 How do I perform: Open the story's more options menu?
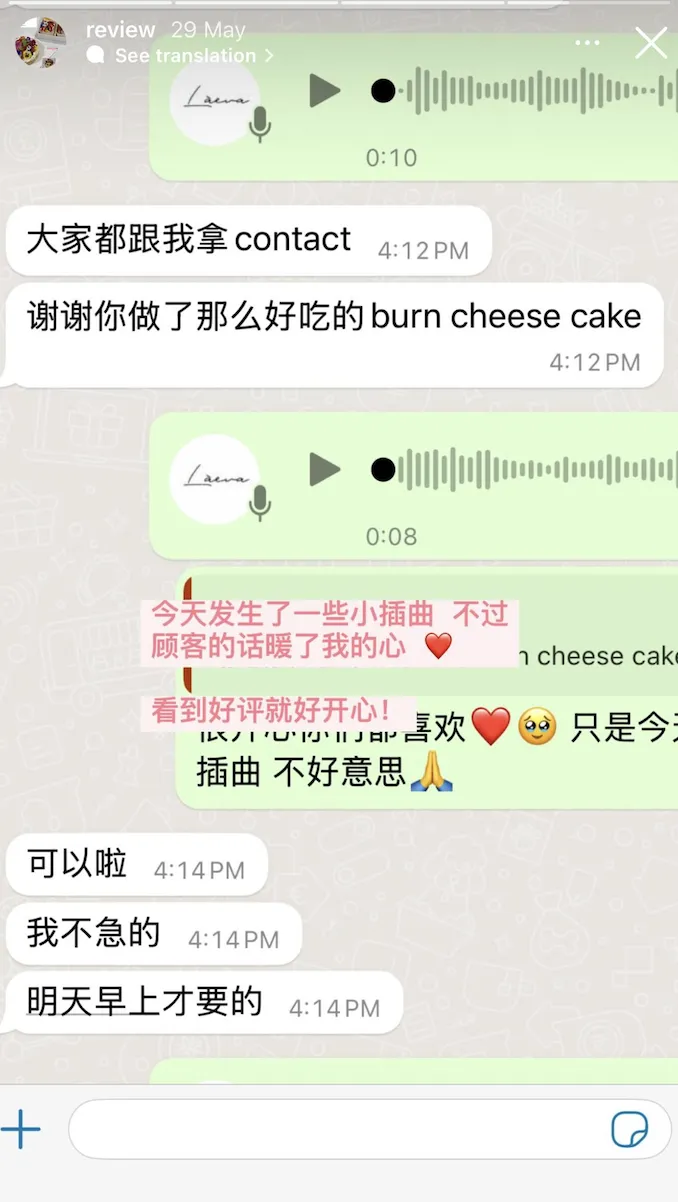[x=588, y=44]
